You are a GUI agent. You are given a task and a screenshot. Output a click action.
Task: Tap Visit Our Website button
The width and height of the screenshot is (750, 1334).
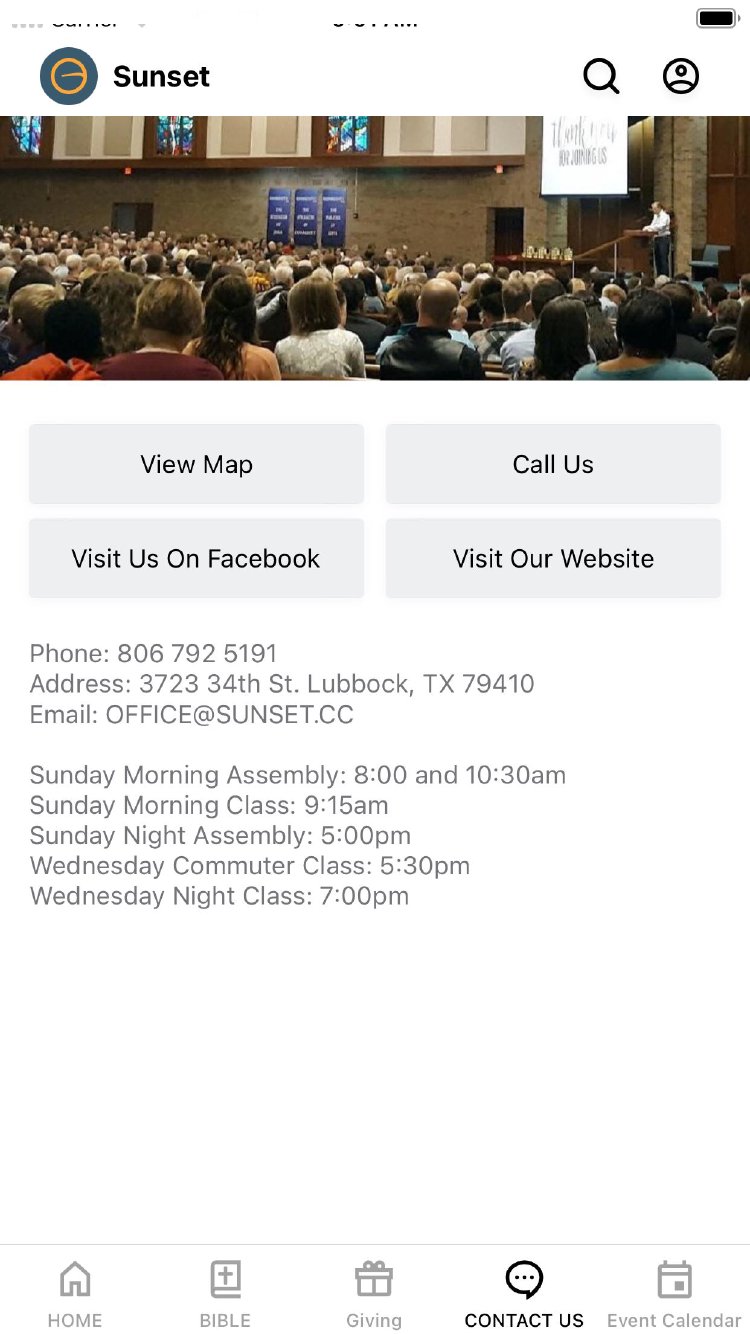pyautogui.click(x=553, y=558)
